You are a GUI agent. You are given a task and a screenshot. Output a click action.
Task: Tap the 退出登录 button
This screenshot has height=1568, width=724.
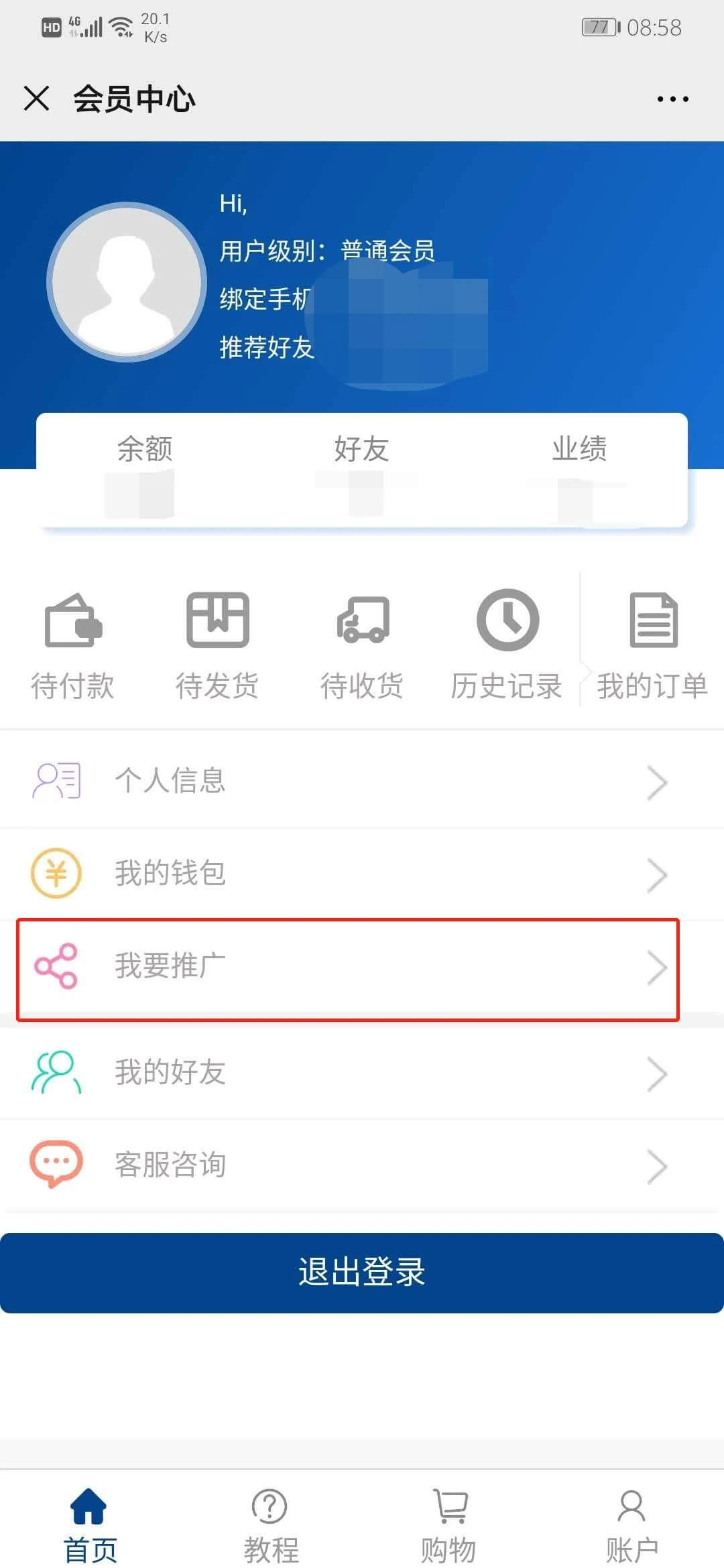(362, 1272)
